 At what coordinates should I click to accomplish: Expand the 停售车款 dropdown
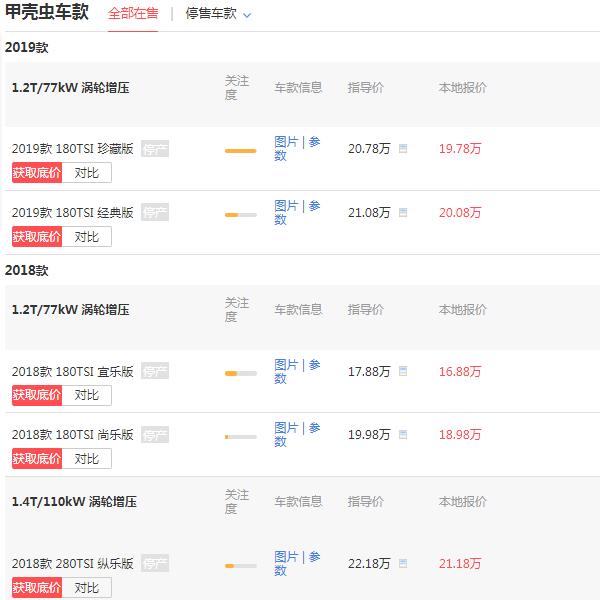pos(218,14)
